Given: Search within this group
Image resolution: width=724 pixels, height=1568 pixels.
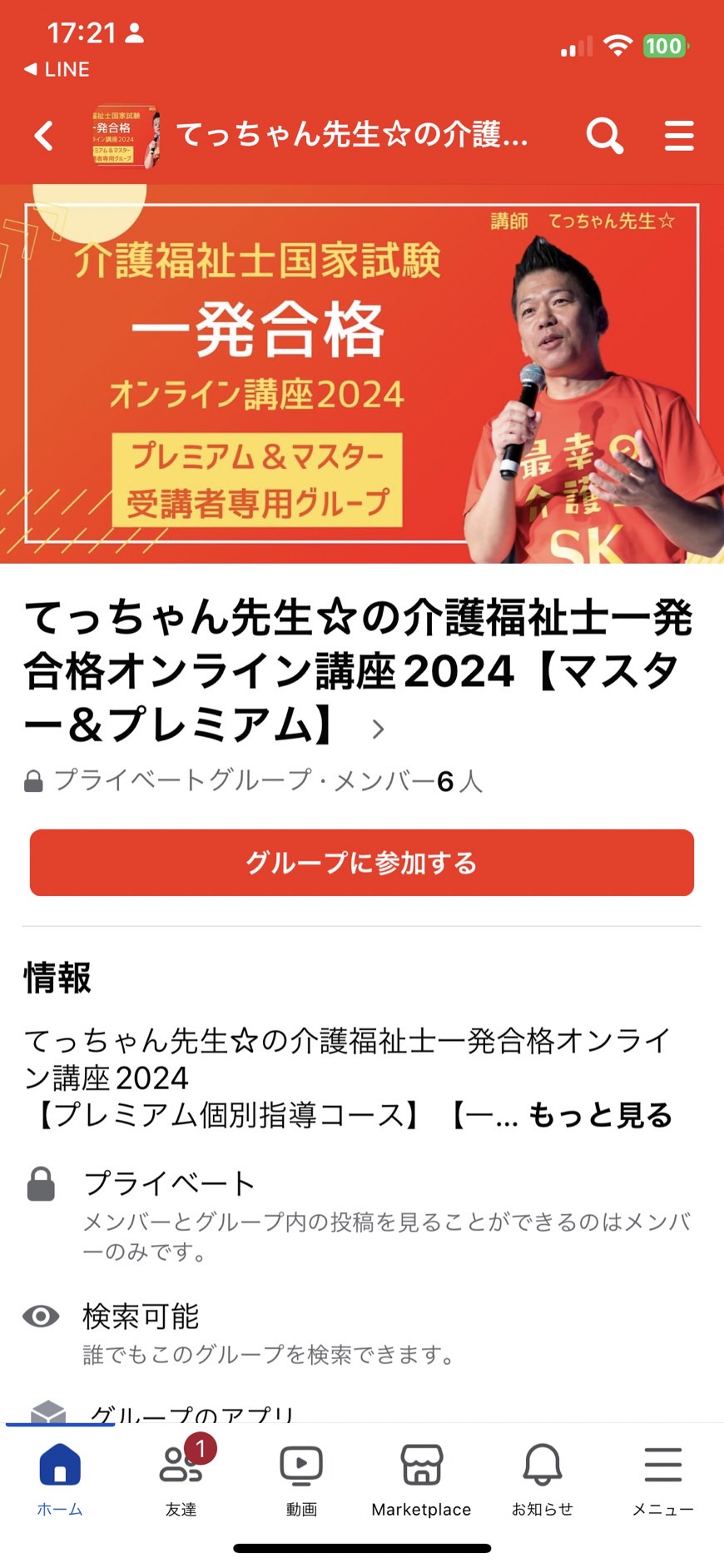Looking at the screenshot, I should point(604,136).
